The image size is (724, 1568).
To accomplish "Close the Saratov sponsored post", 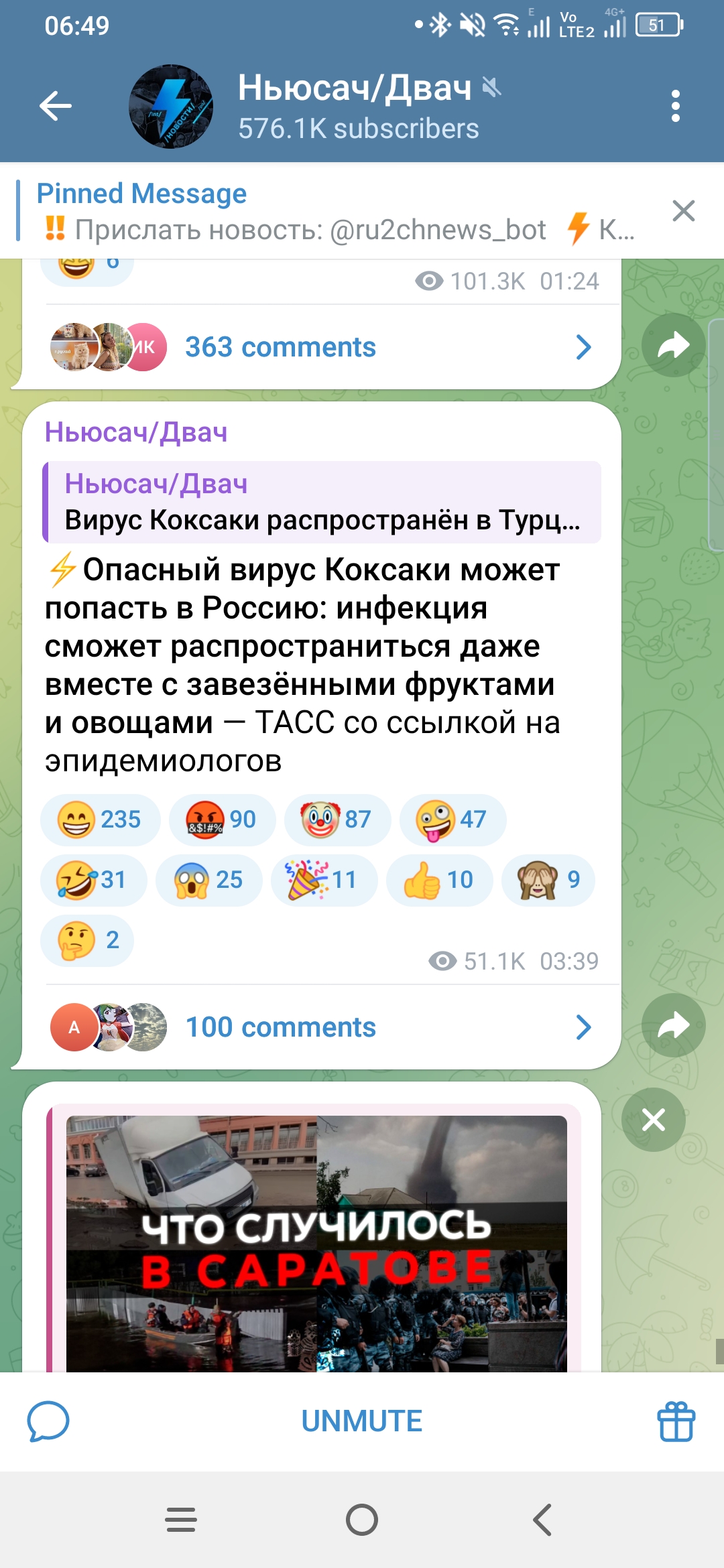I will 654,1120.
